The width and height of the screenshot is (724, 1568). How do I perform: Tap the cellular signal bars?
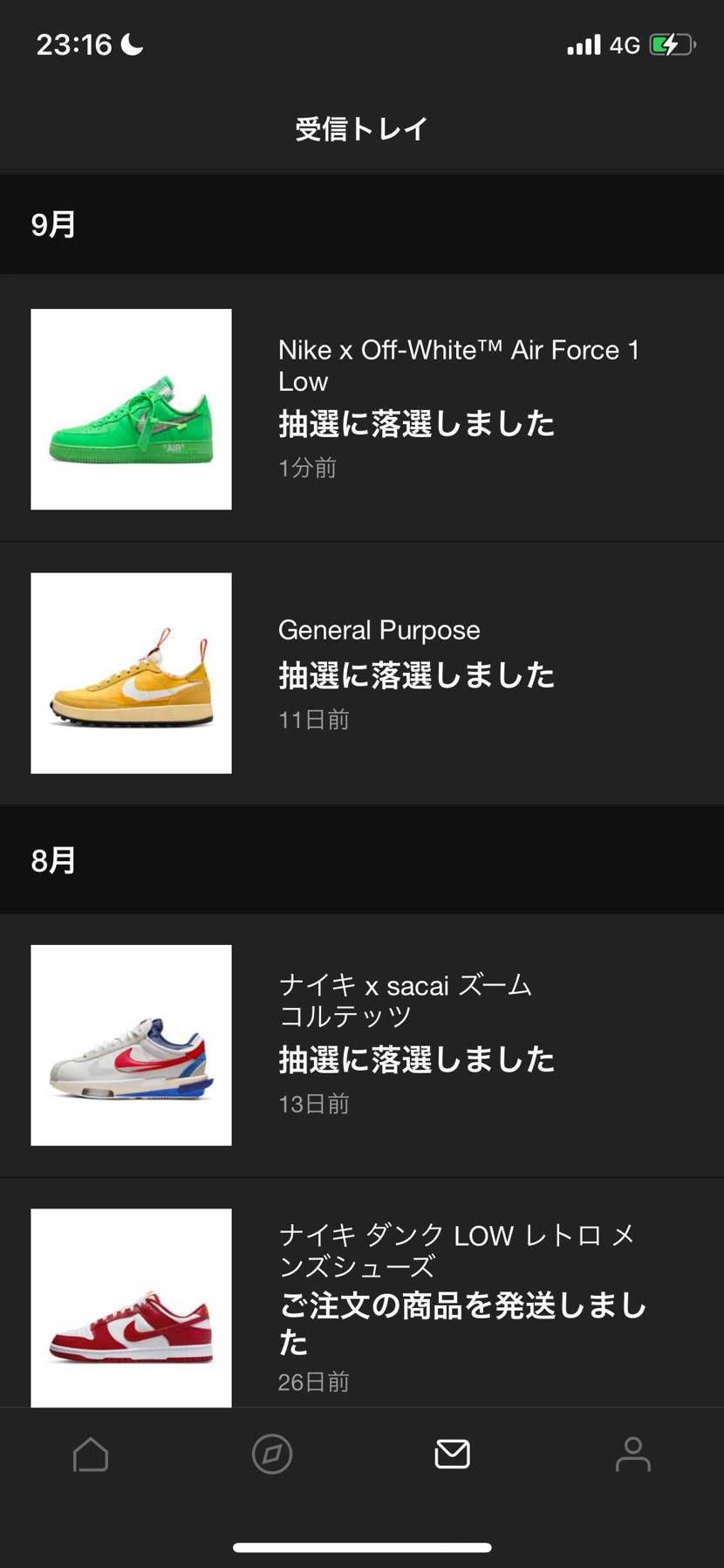click(x=585, y=44)
